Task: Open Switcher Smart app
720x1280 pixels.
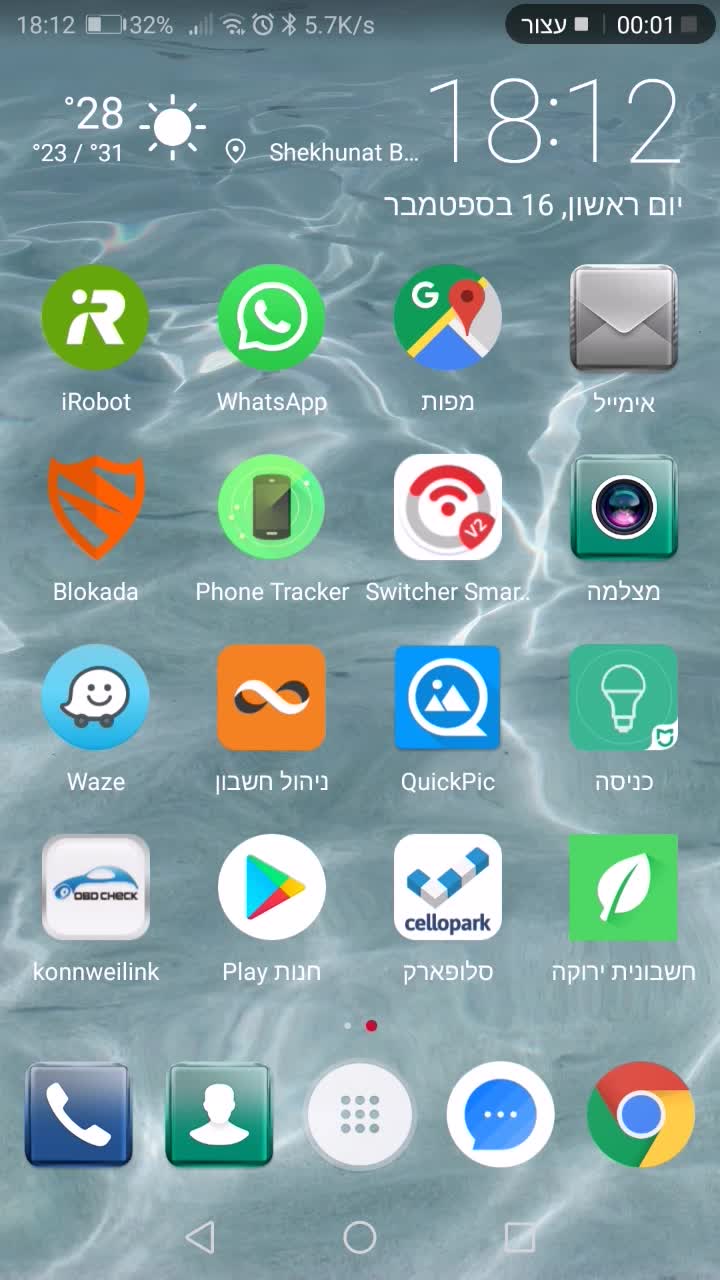Action: pos(447,508)
